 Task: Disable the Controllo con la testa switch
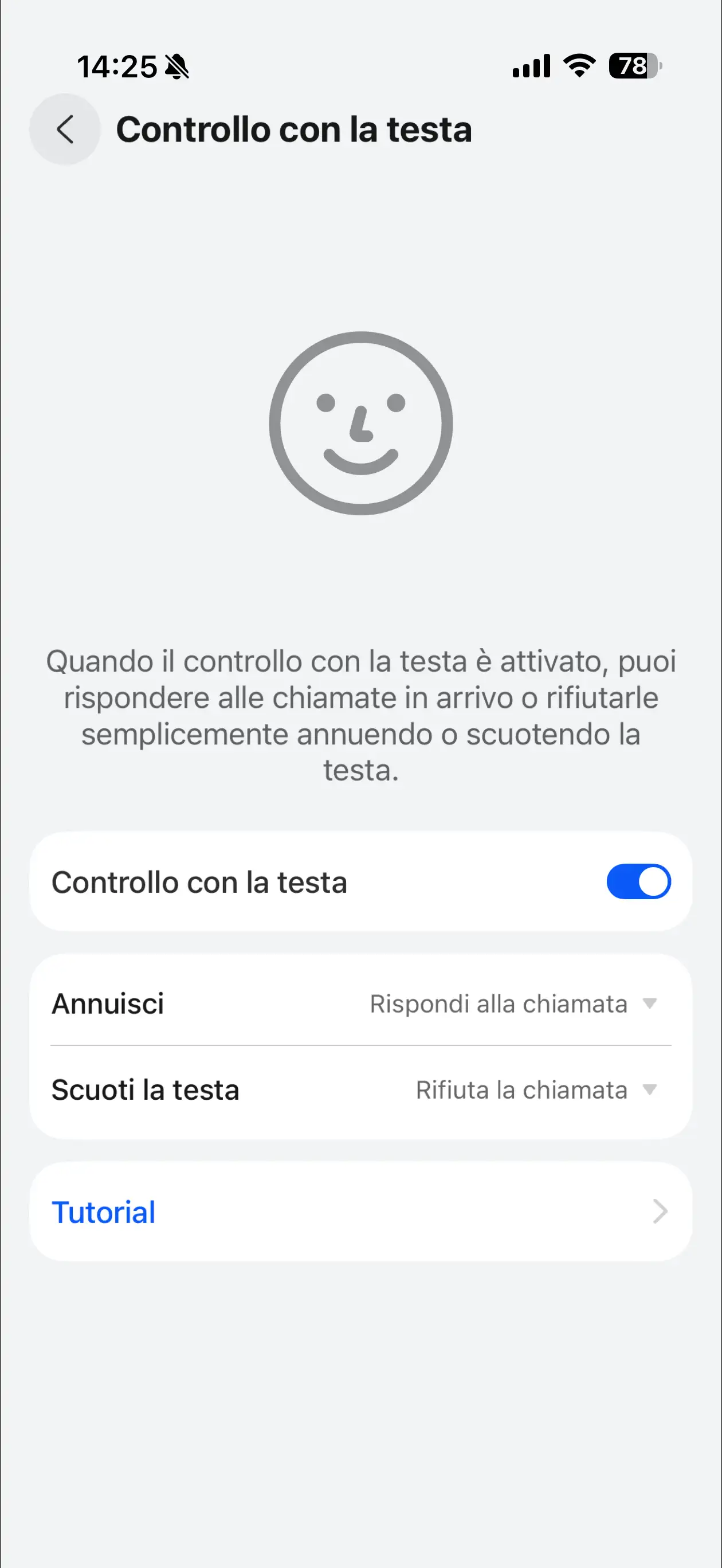pyautogui.click(x=638, y=881)
